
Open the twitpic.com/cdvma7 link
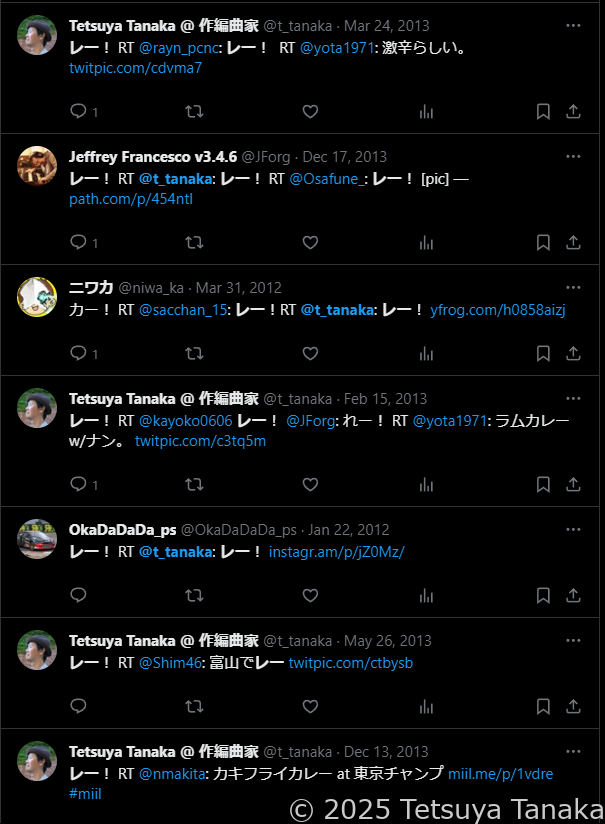point(135,68)
